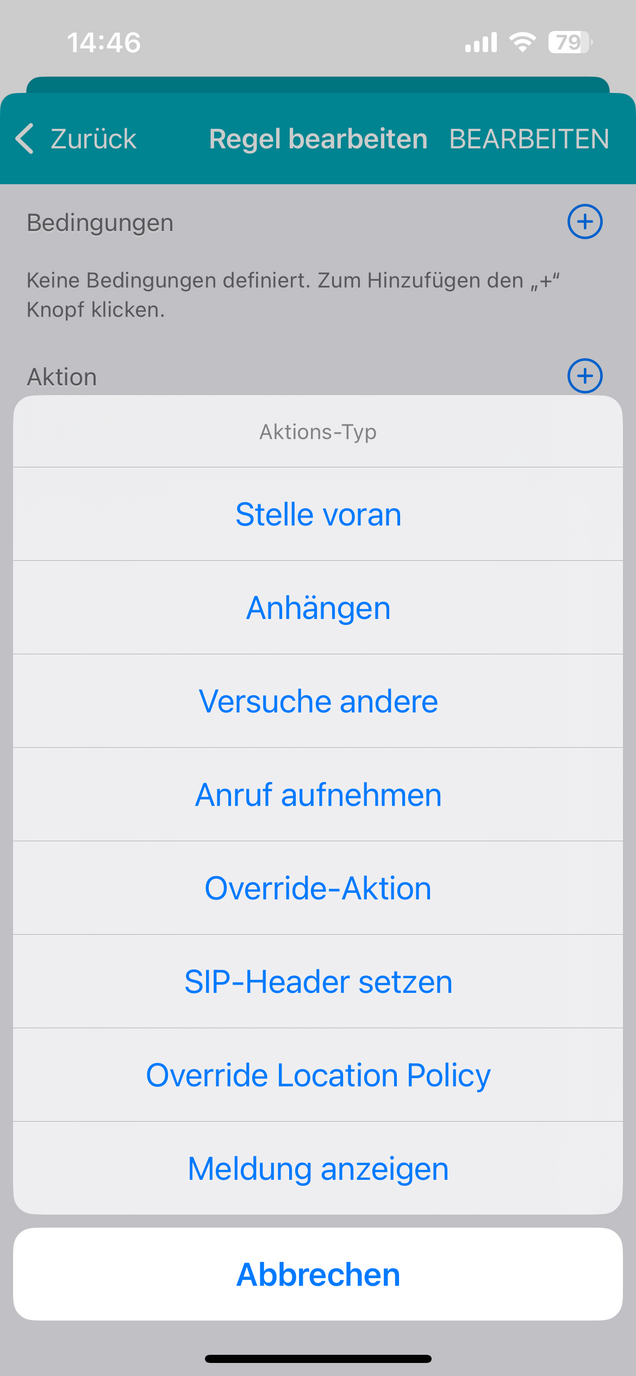Pick the 'Versuche andere' option

point(318,701)
